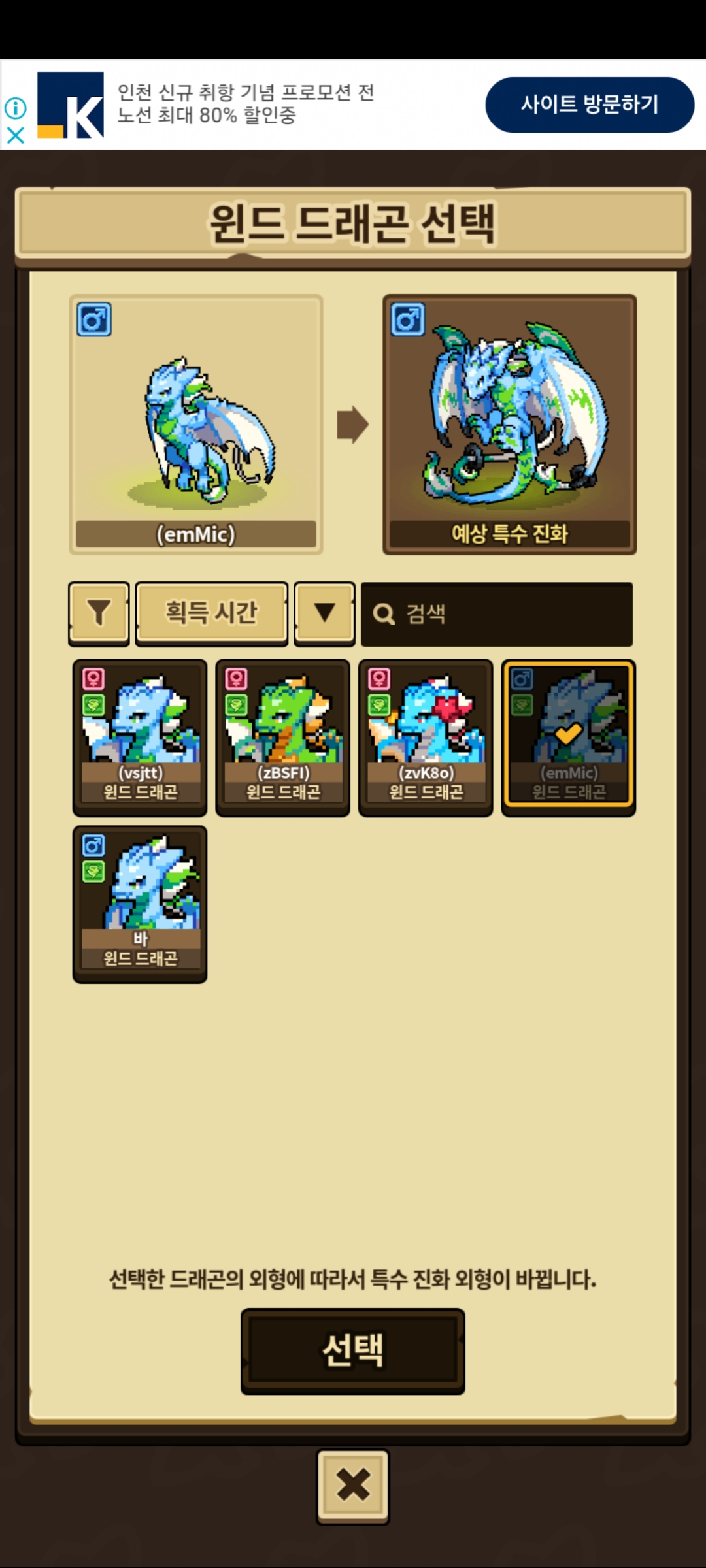The height and width of the screenshot is (1568, 706).
Task: Tap the checked (emMic) dragon card
Action: 569,737
